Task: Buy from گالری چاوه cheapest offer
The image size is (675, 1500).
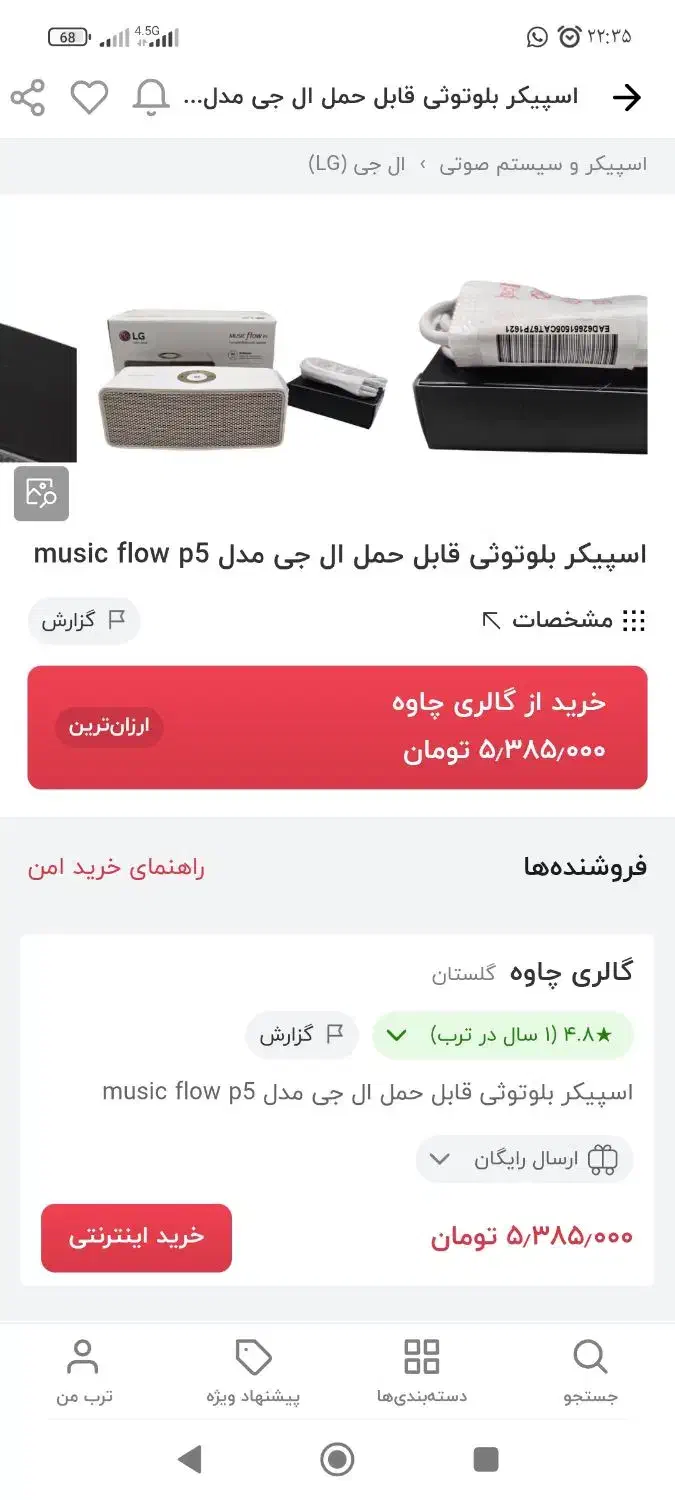Action: pyautogui.click(x=337, y=727)
